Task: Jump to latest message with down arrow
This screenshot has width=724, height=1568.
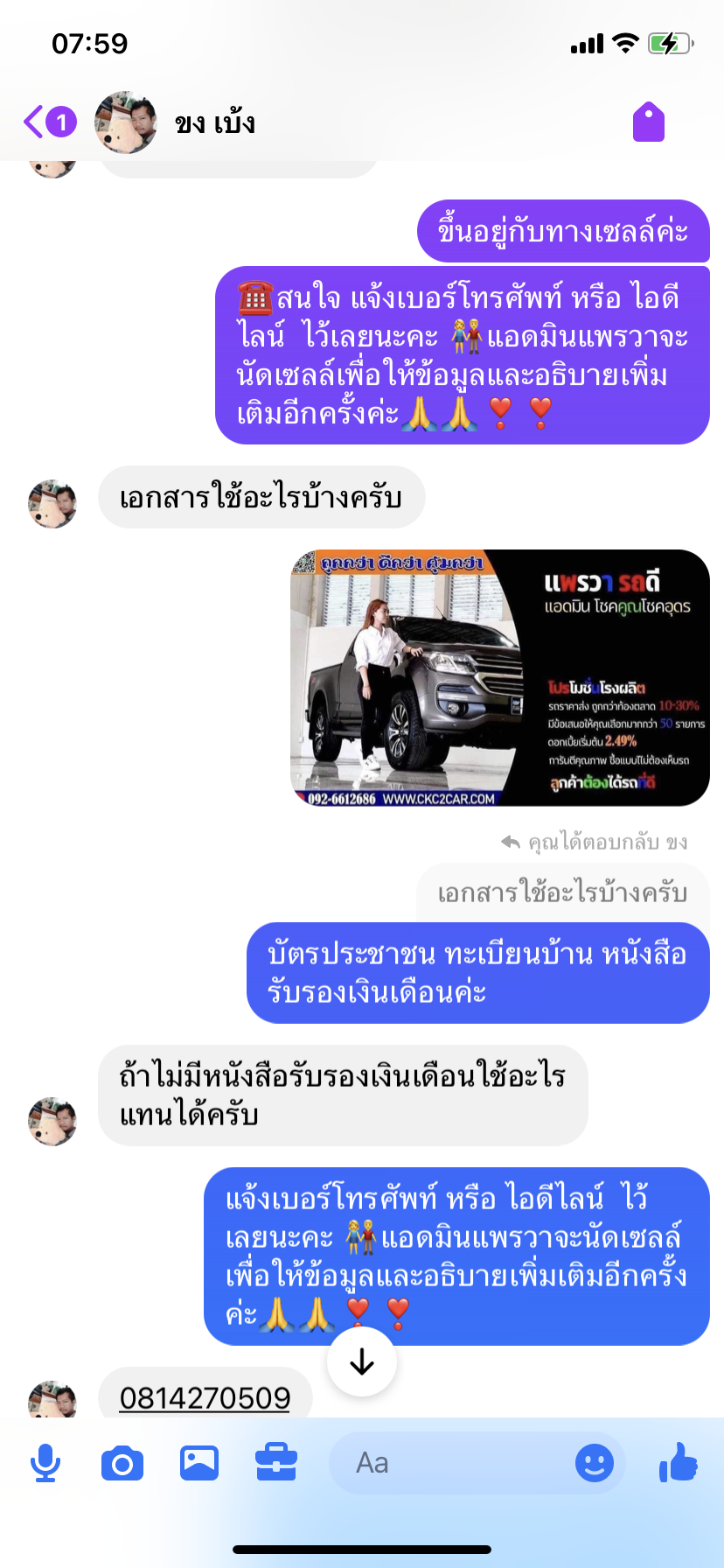Action: 361,1361
